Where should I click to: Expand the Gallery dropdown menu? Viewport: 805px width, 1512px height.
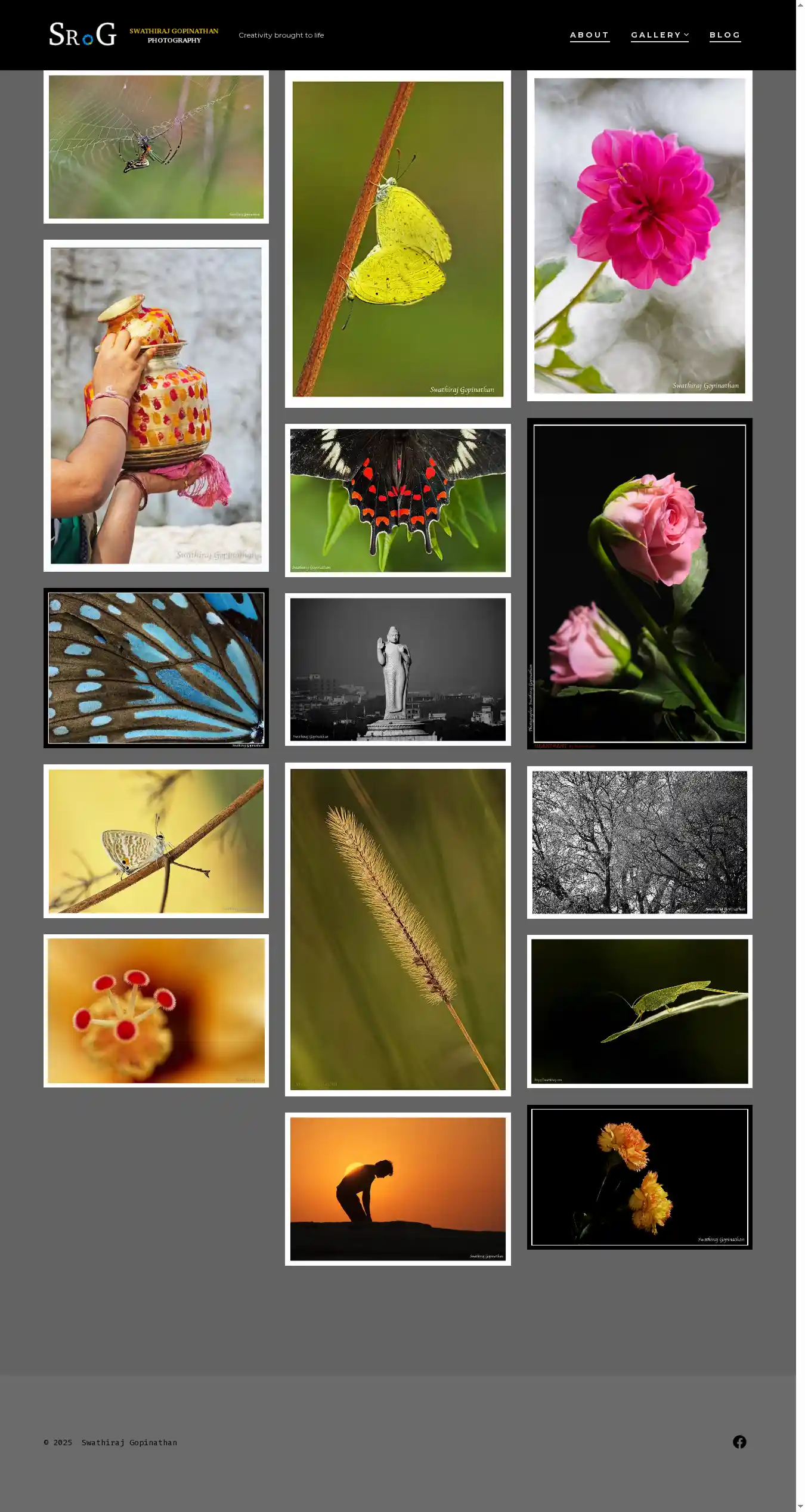tap(660, 35)
